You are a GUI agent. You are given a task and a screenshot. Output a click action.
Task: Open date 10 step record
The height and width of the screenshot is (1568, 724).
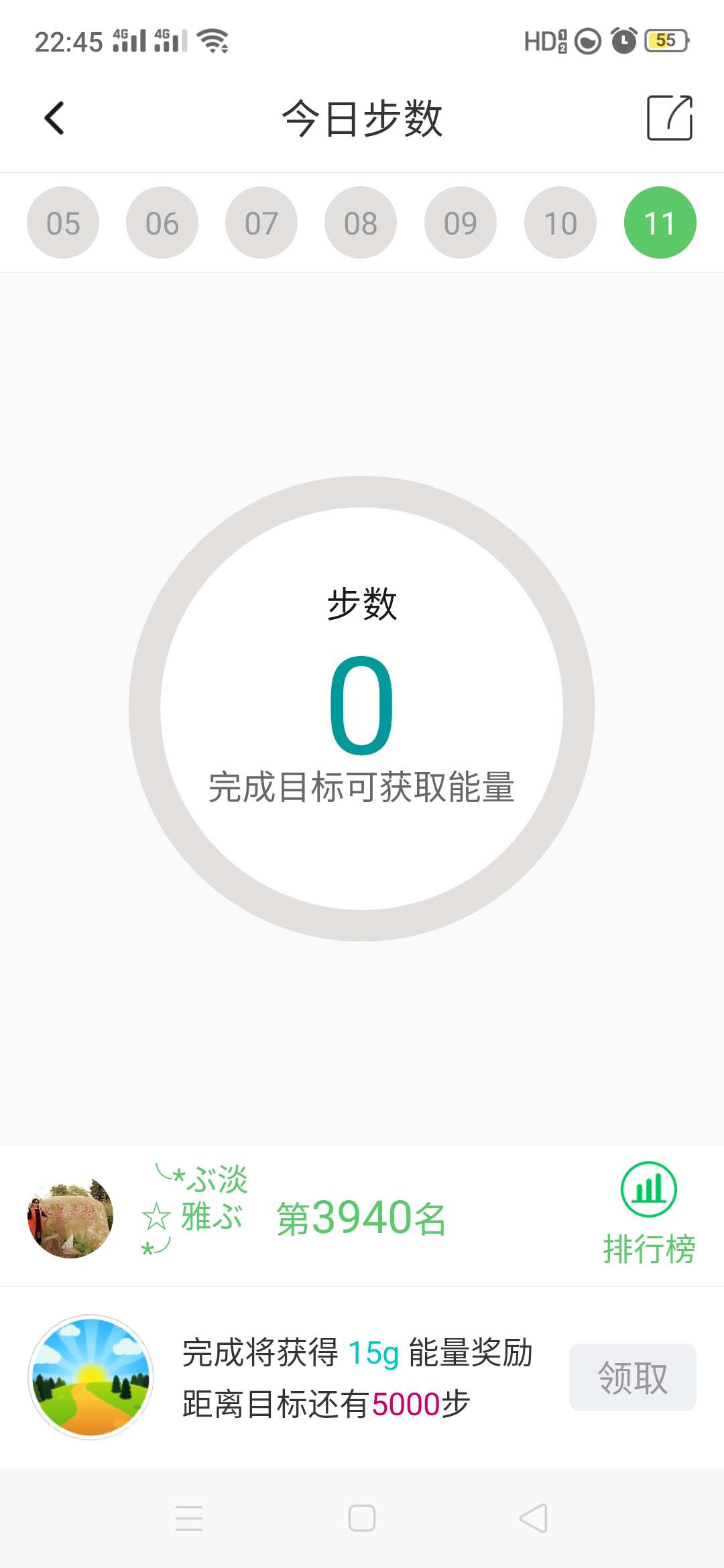click(x=560, y=222)
